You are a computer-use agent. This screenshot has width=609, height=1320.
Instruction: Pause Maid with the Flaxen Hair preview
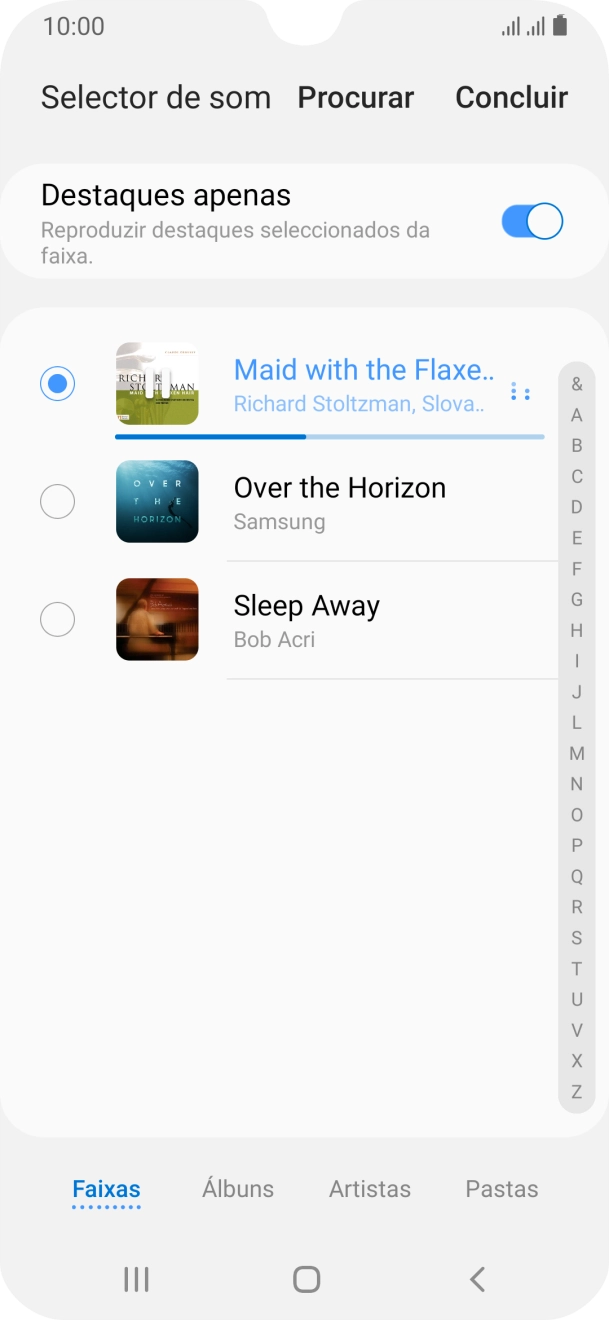coord(157,383)
